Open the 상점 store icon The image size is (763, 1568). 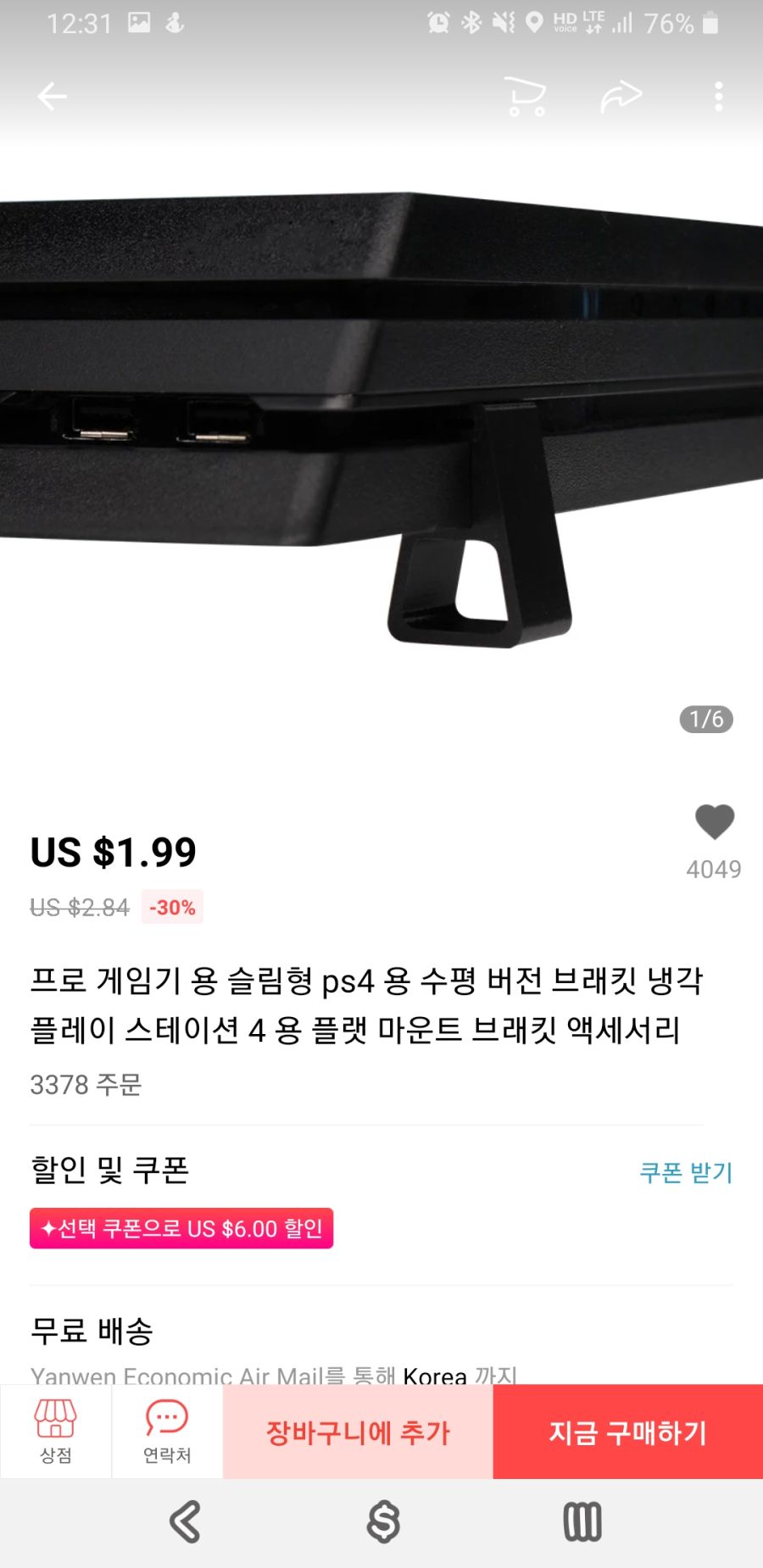56,1432
